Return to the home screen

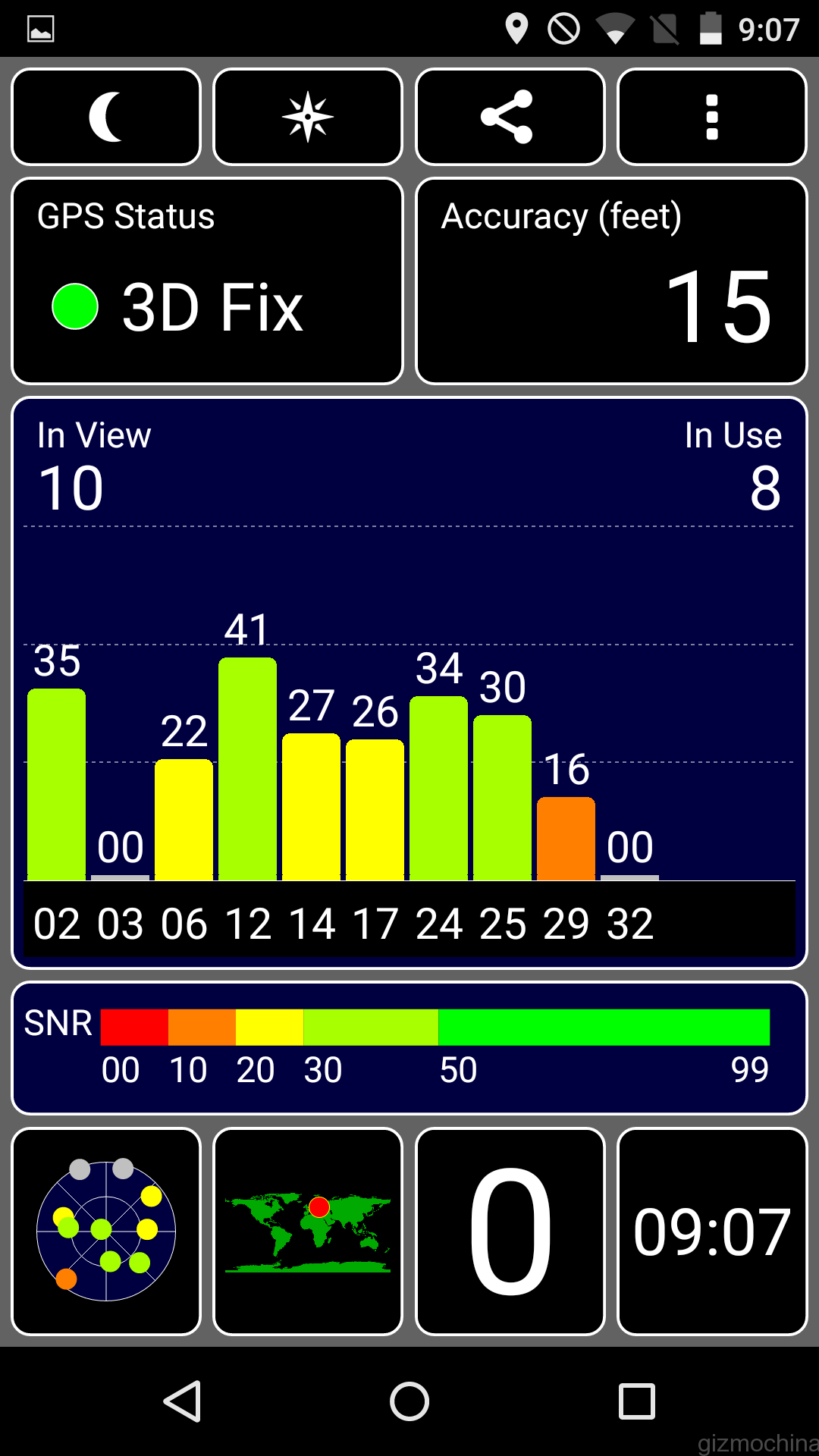pos(409,1401)
